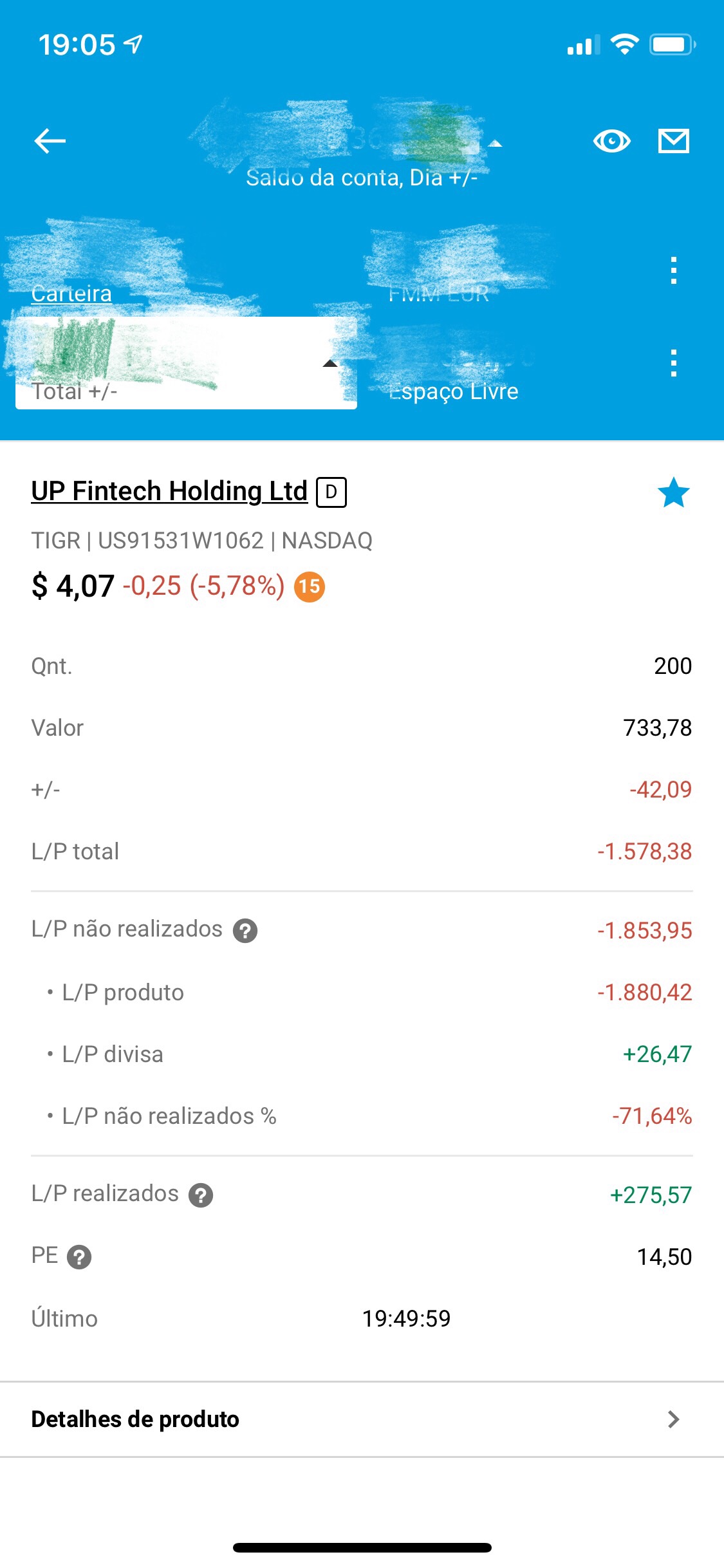The width and height of the screenshot is (724, 1568).
Task: Go back with the arrow icon
Action: (x=50, y=141)
